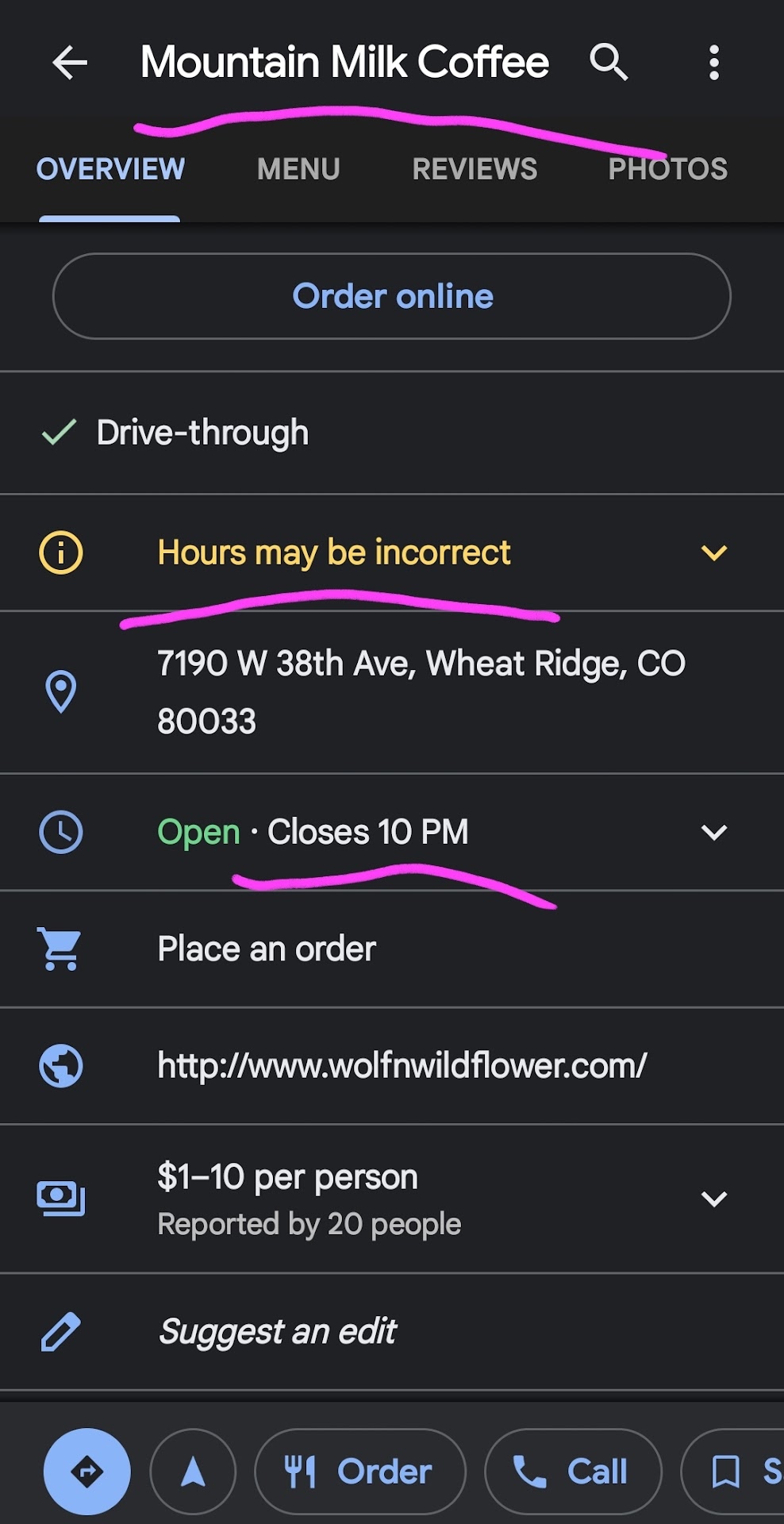Image resolution: width=784 pixels, height=1524 pixels.
Task: Tap the Order chip in bottom bar
Action: click(x=359, y=1471)
